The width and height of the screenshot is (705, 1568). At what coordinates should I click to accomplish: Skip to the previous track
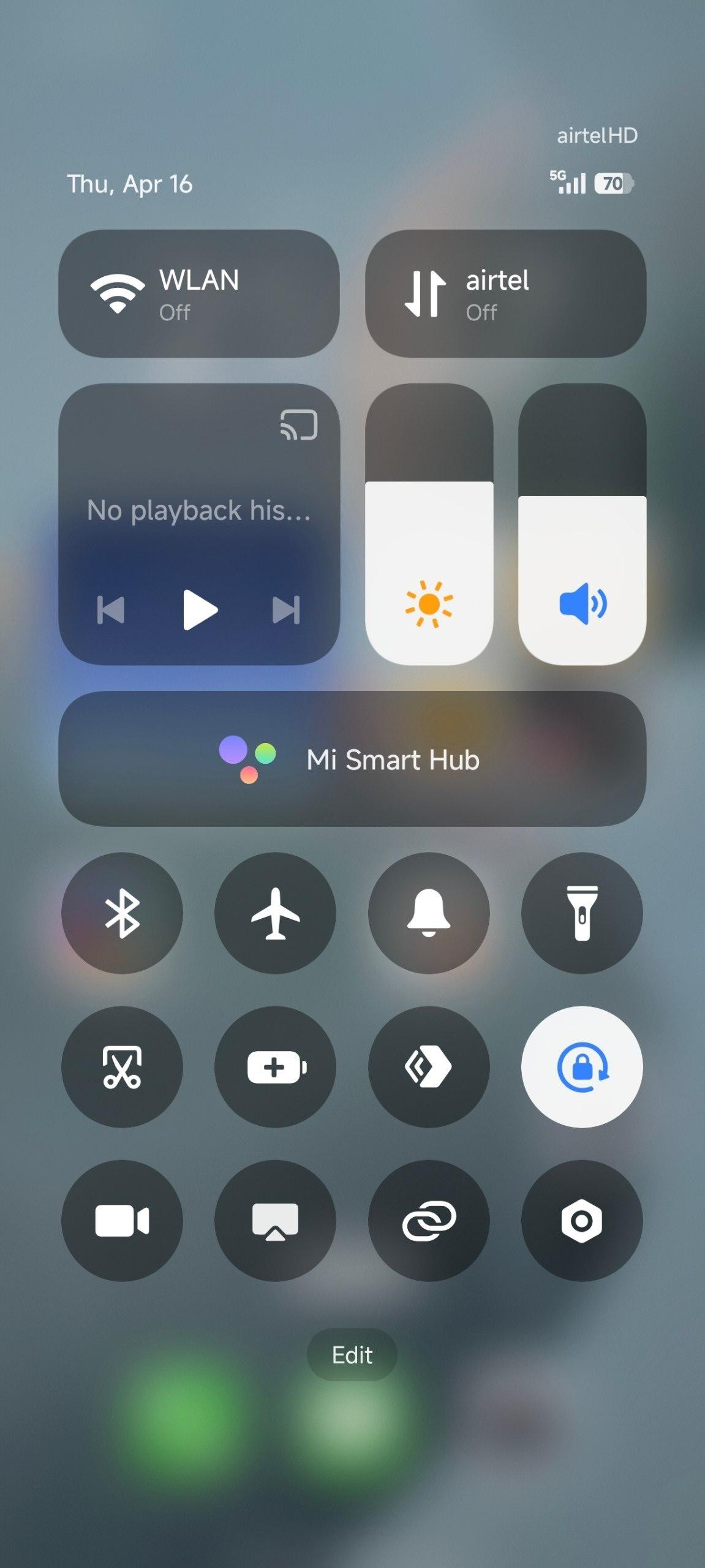pos(111,609)
